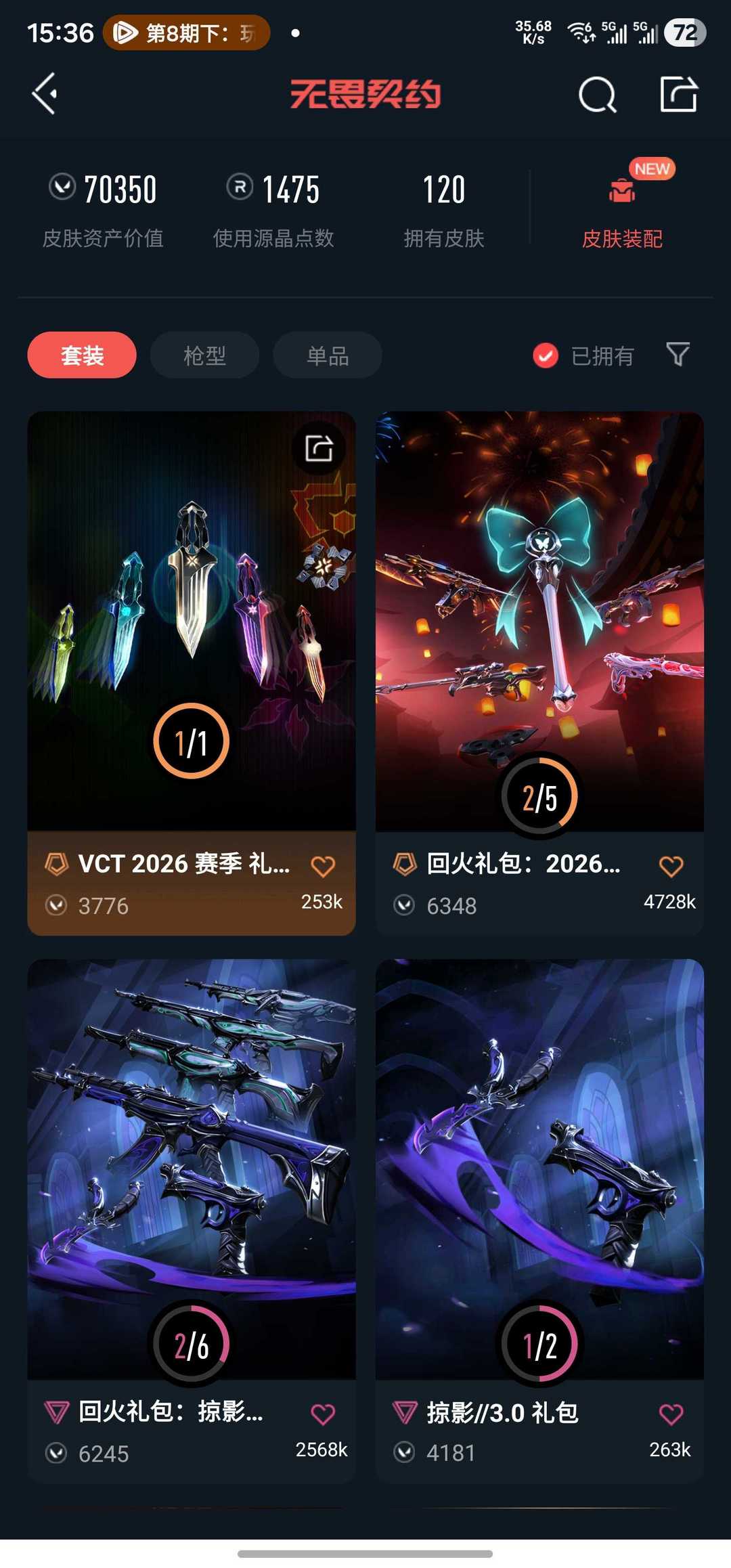Like the 回火礼包：掠影 bundle

coord(323,1414)
